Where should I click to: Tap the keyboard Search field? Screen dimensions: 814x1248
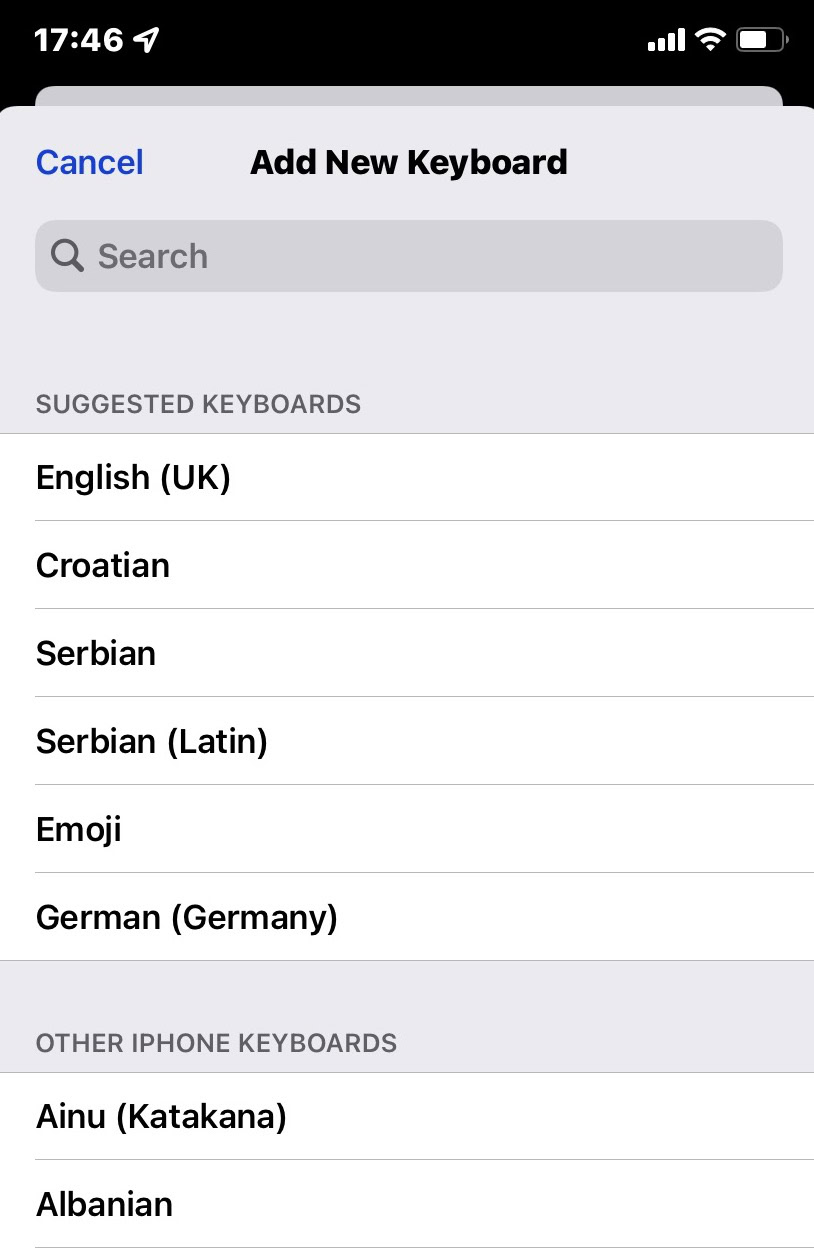coord(408,256)
